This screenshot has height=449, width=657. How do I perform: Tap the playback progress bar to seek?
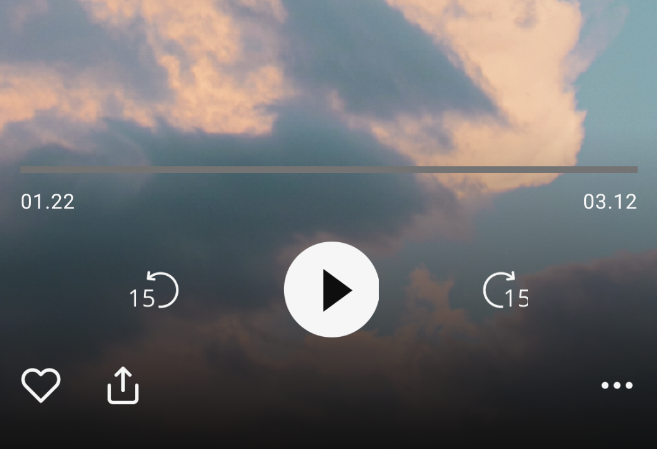coord(328,170)
